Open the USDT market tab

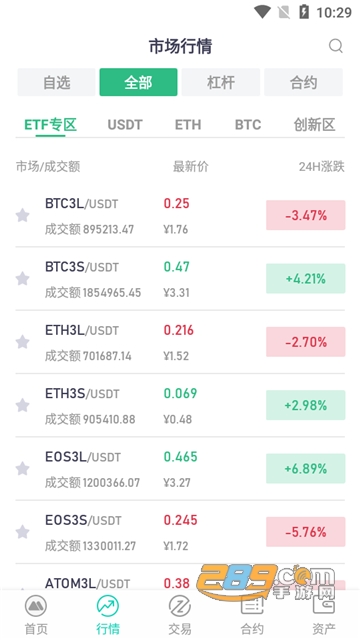pos(125,124)
